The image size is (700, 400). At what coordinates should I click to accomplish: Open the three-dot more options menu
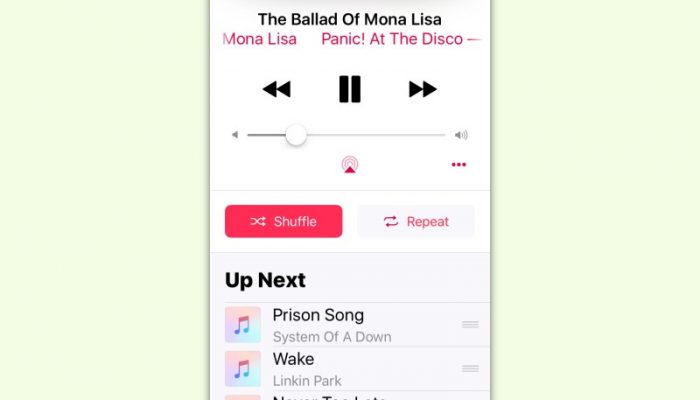tap(458, 165)
